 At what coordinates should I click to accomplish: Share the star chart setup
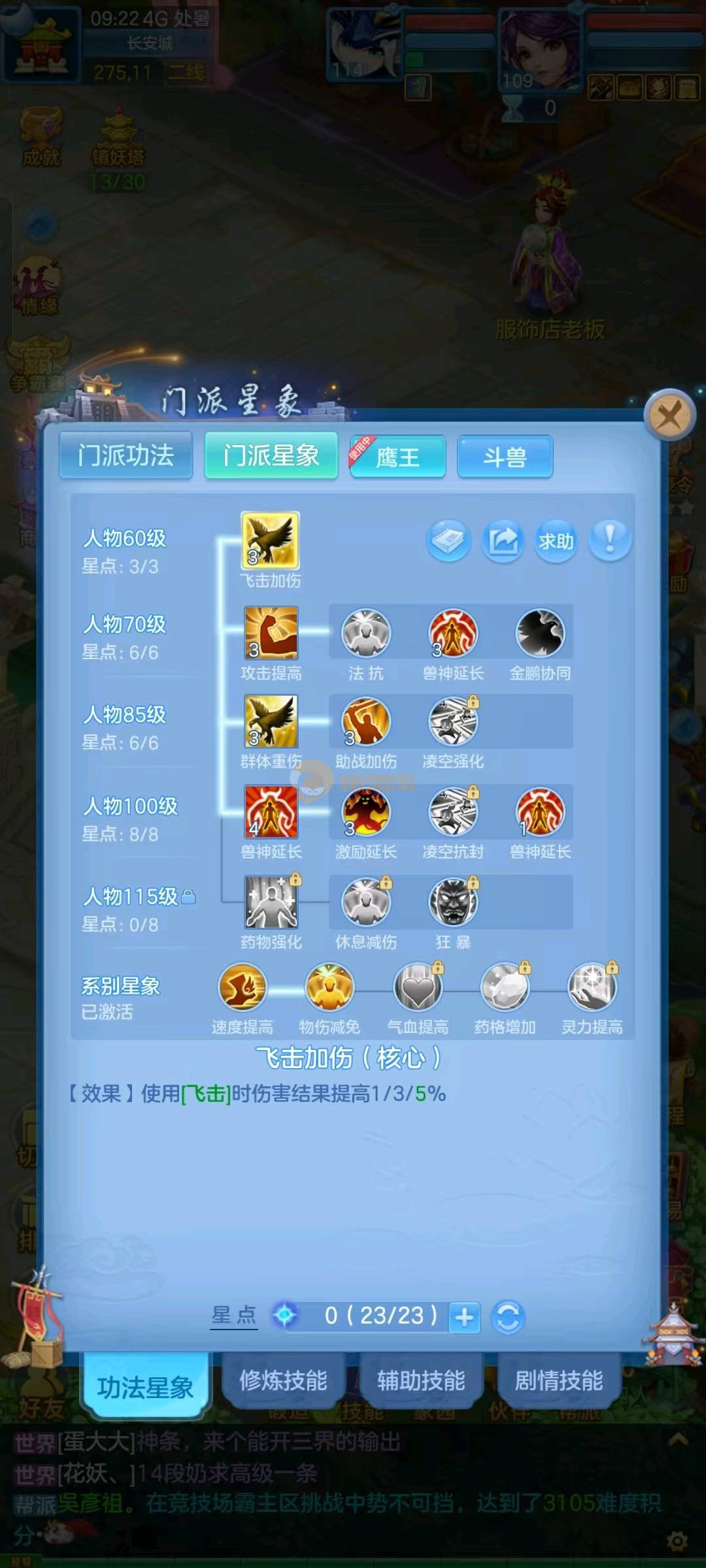pos(503,541)
